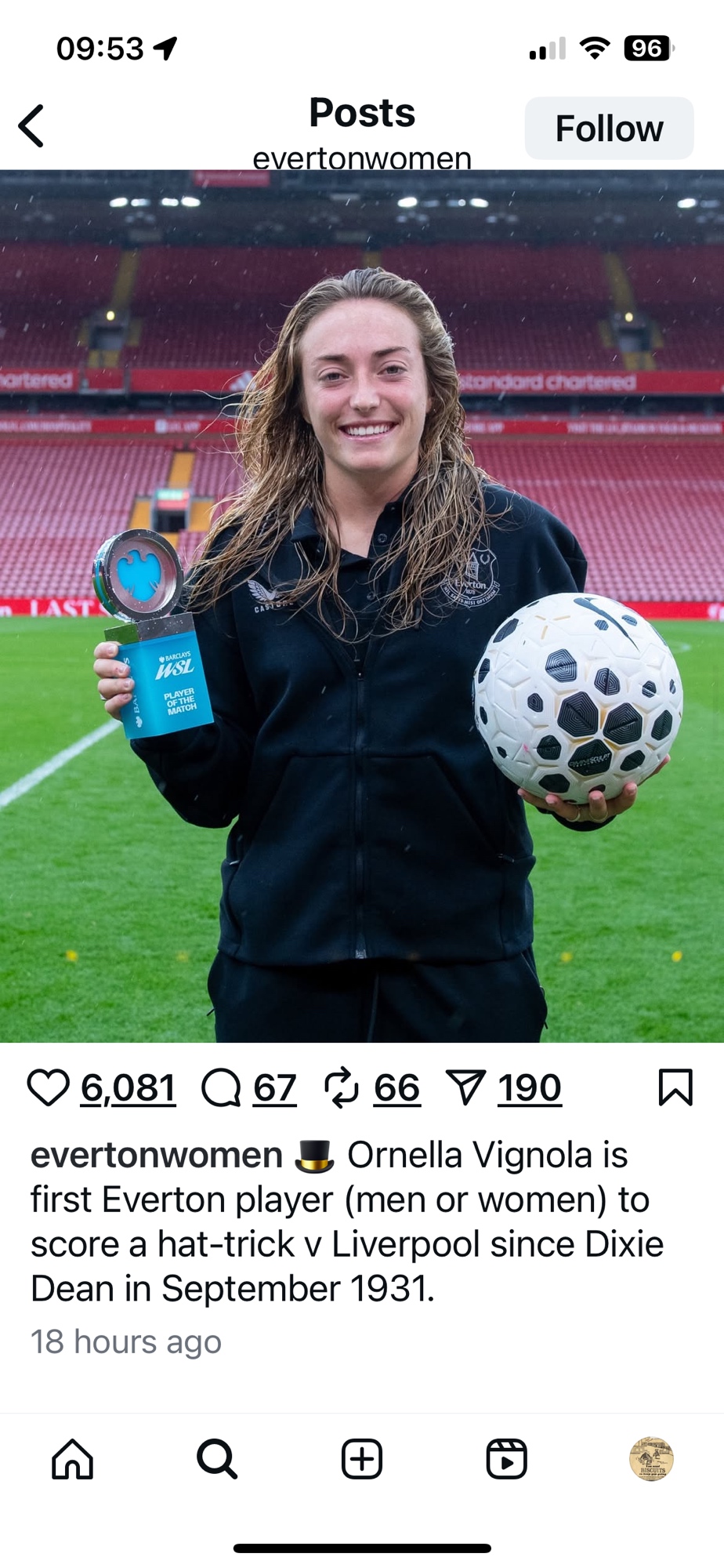Create a new post with plus
724x1568 pixels.
(x=362, y=1459)
